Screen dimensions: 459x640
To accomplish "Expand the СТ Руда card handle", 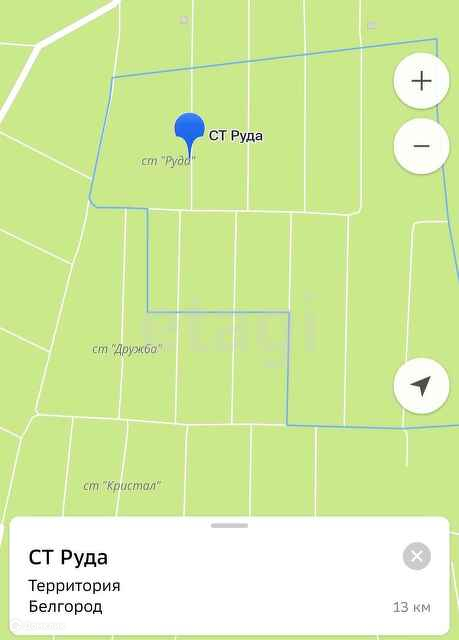I will pos(229,526).
